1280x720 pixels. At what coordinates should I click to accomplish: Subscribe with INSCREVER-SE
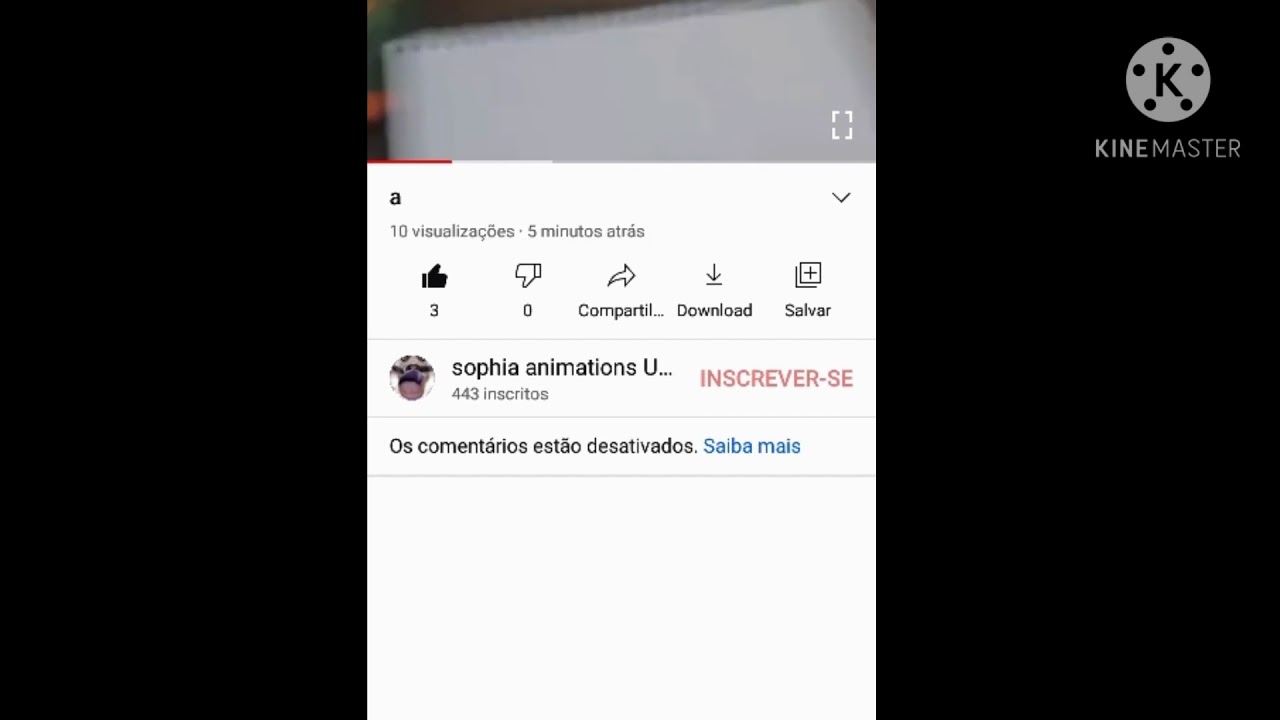(776, 379)
